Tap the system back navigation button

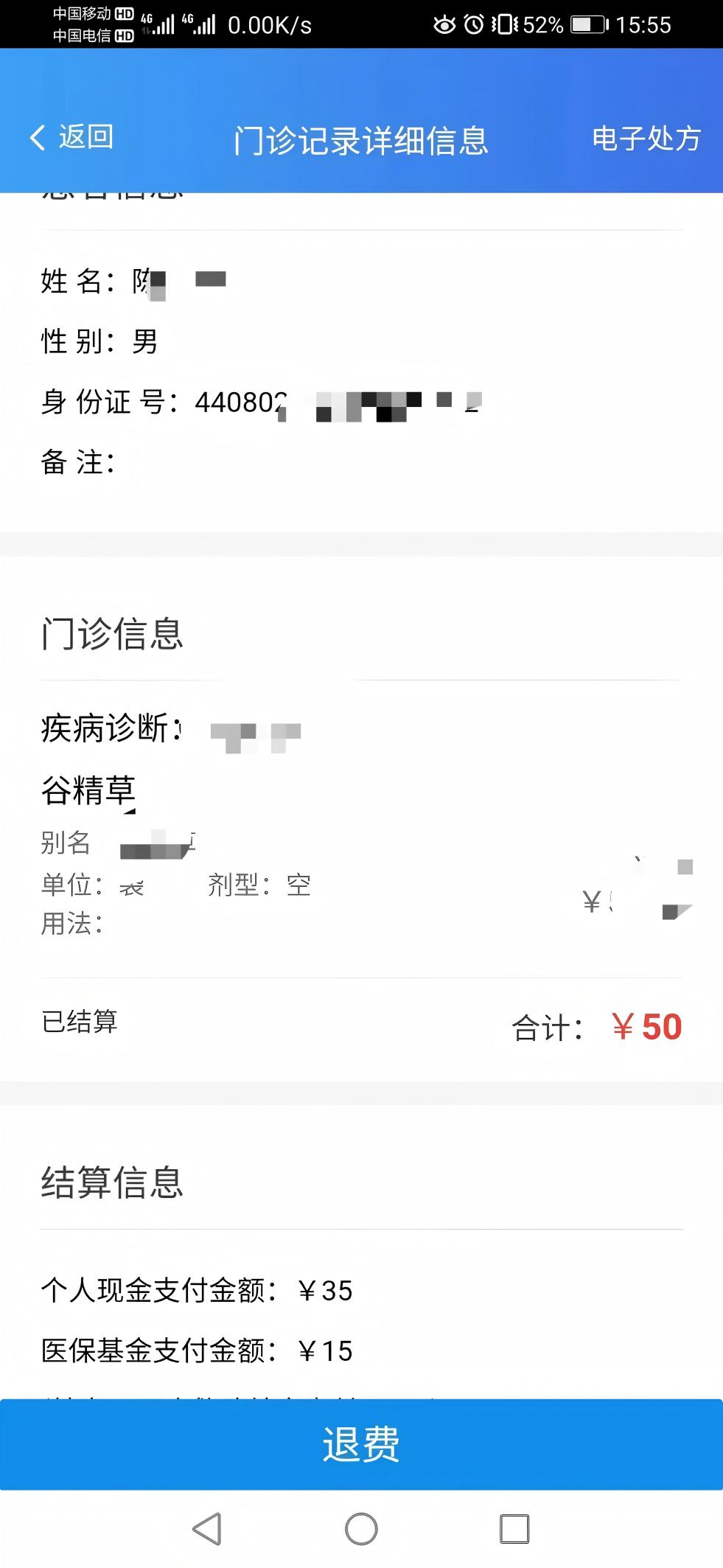[x=207, y=1528]
